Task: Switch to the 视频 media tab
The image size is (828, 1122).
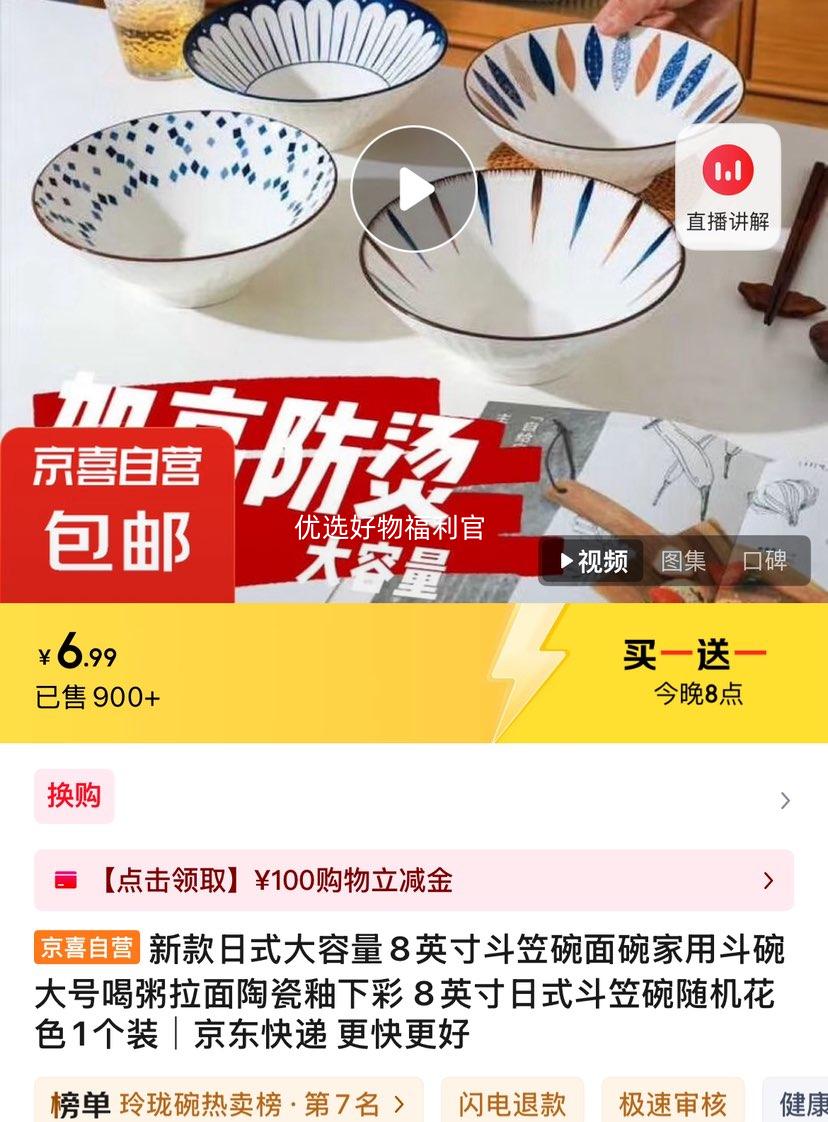Action: (x=594, y=561)
